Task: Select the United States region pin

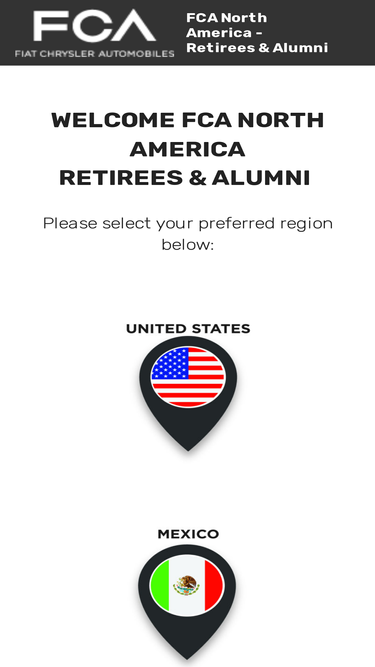Action: [x=188, y=393]
